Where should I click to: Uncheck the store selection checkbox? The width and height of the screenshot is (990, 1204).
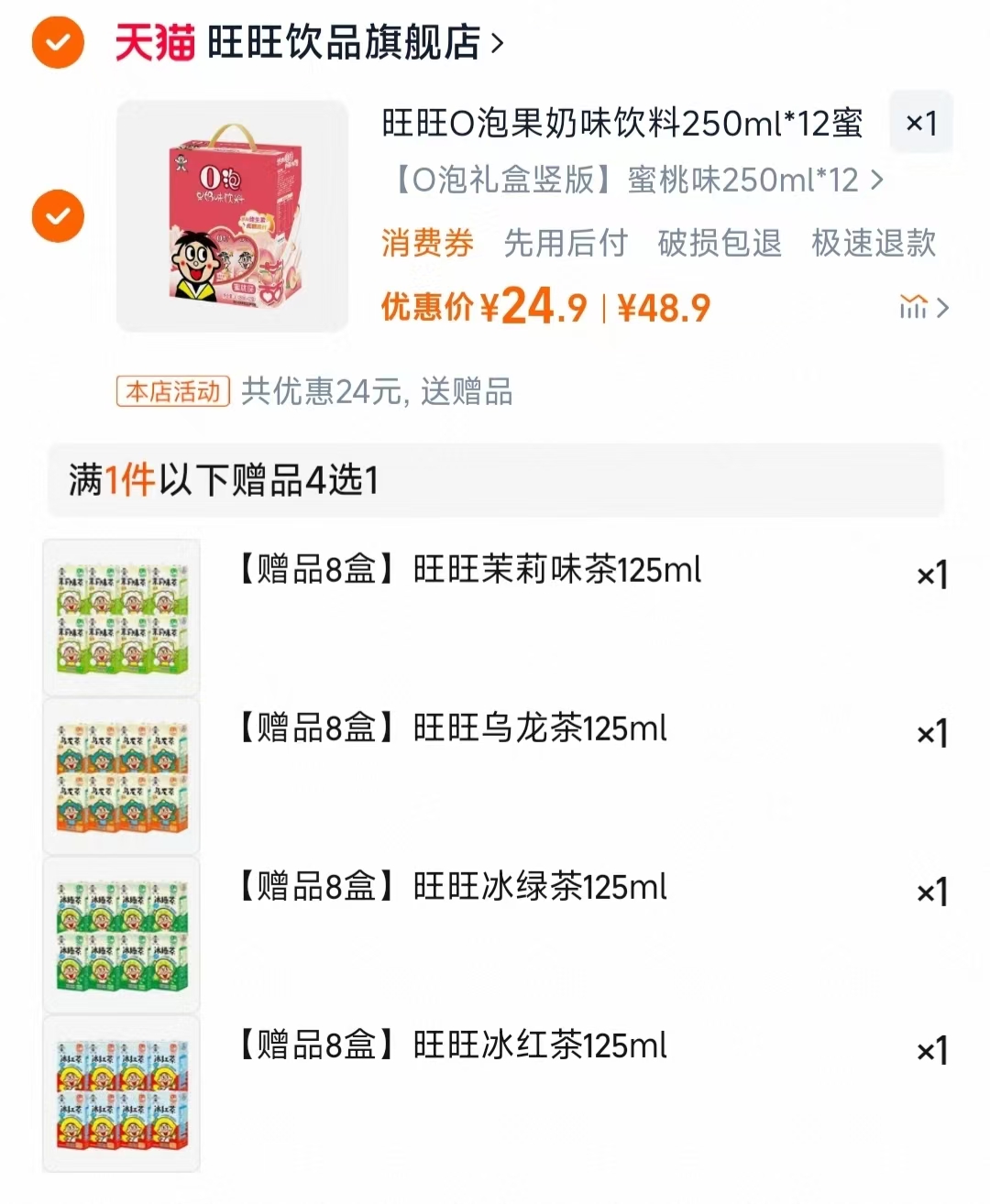click(x=58, y=41)
